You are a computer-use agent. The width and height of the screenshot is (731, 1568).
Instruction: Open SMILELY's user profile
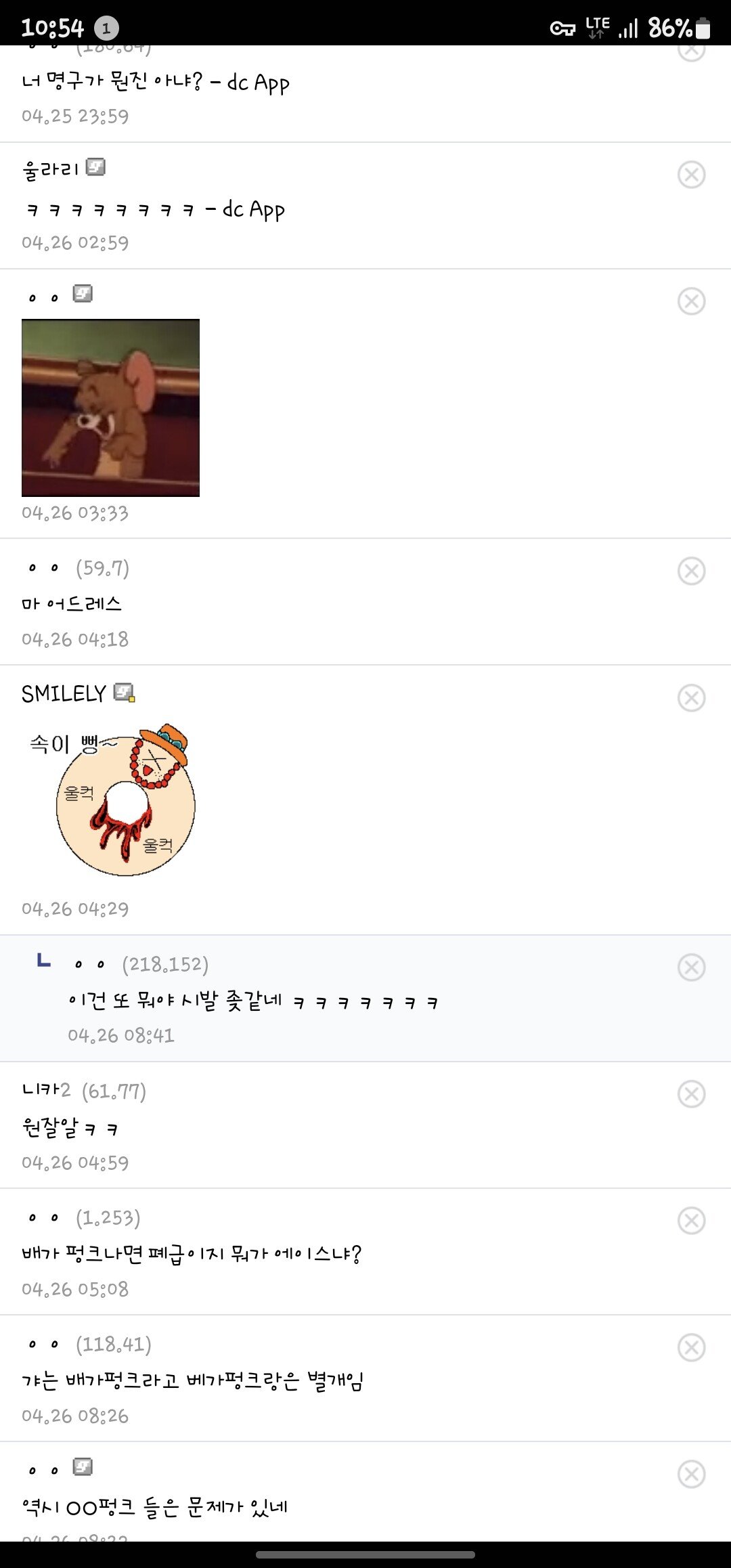point(64,694)
